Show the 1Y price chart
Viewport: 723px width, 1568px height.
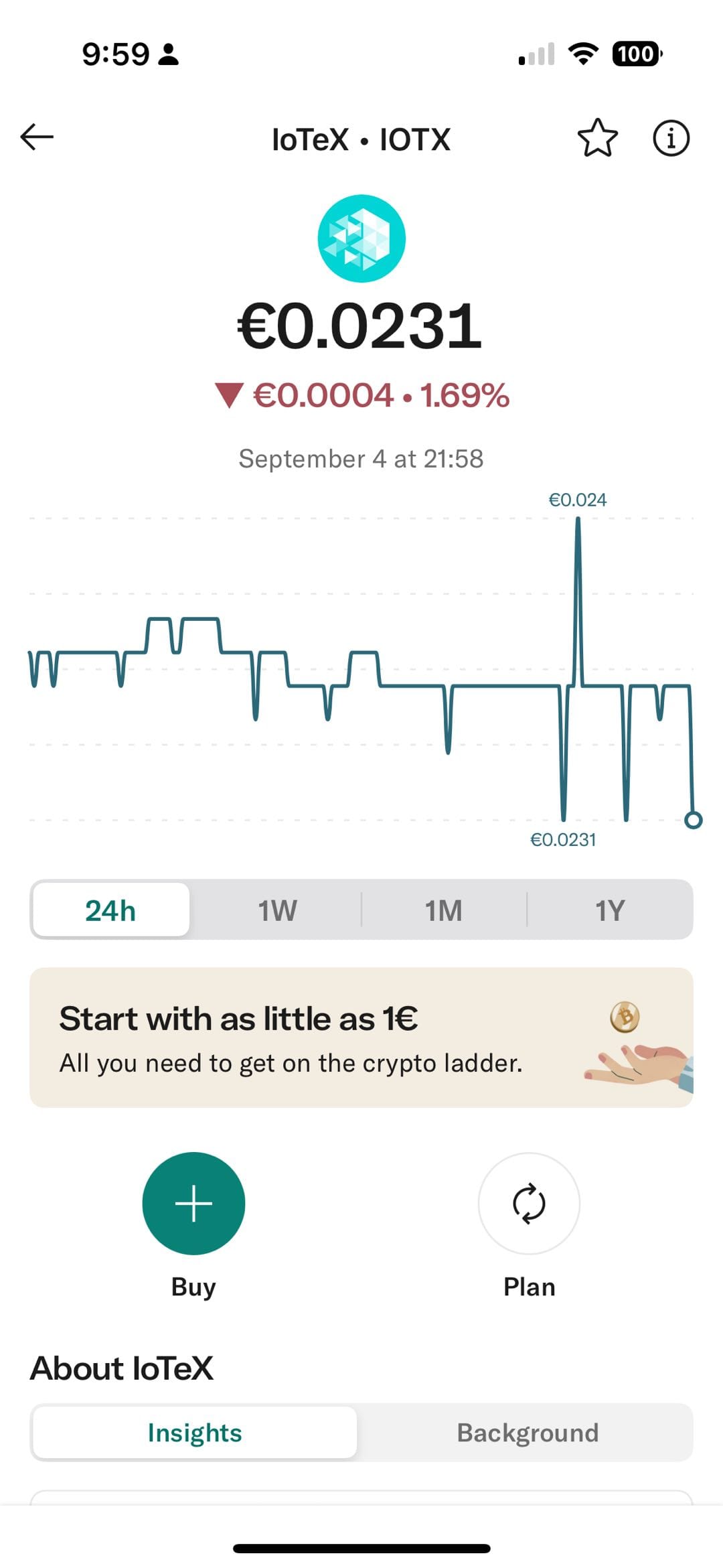pyautogui.click(x=610, y=910)
